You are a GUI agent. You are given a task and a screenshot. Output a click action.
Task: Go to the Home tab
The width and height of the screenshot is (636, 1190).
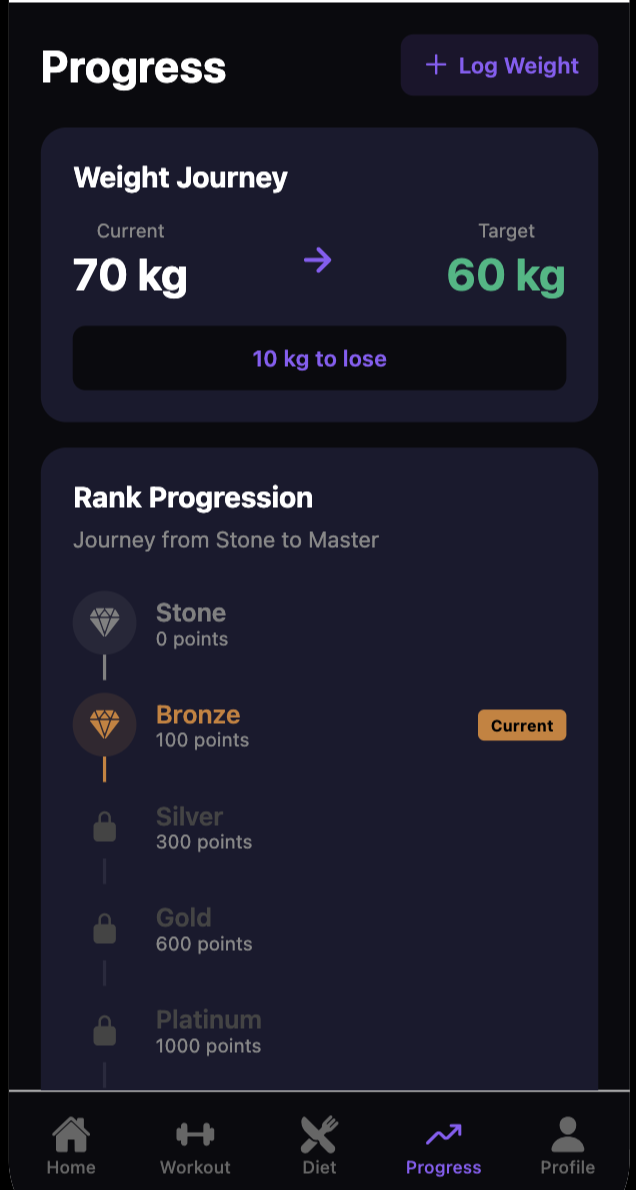click(71, 1145)
